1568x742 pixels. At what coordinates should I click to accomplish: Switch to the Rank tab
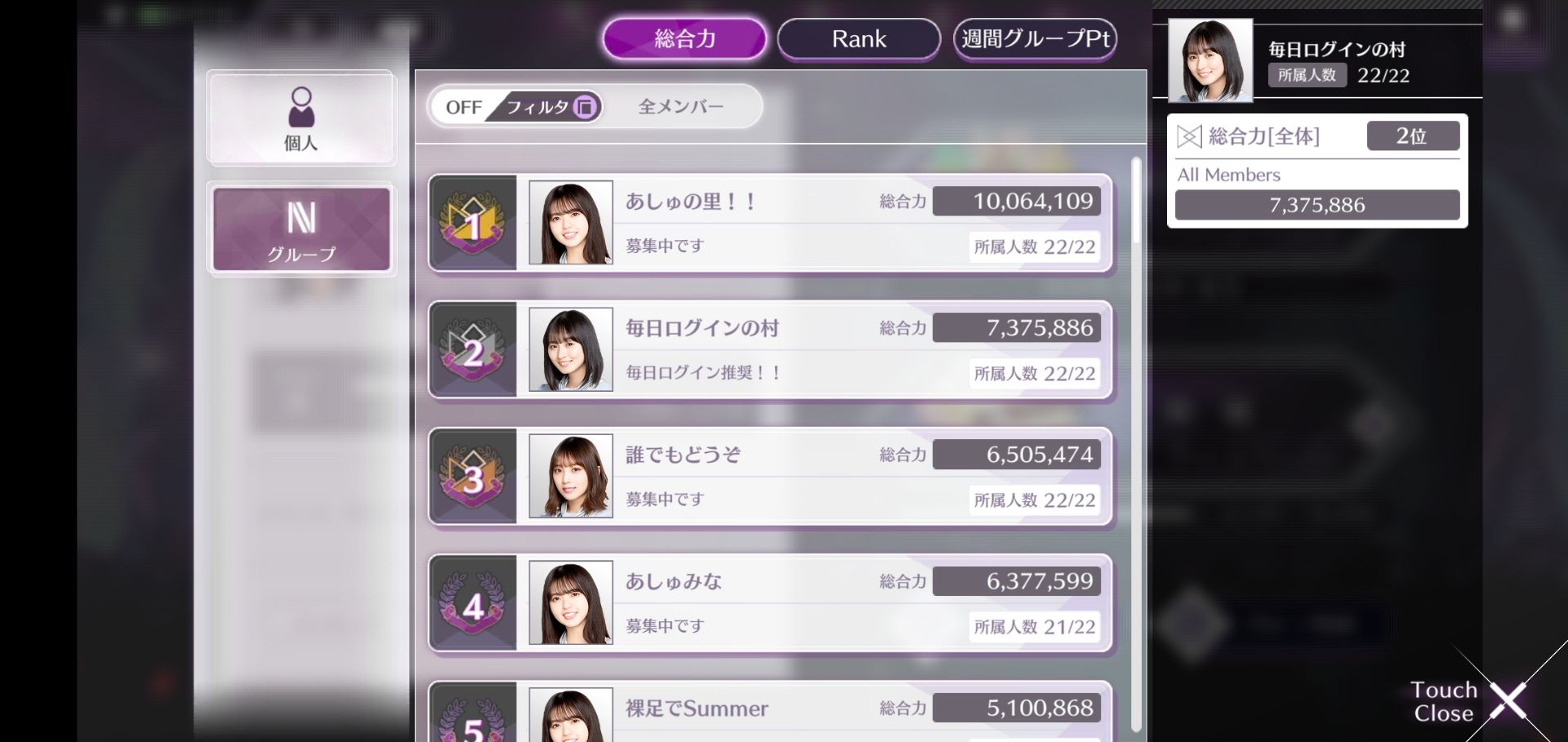858,39
